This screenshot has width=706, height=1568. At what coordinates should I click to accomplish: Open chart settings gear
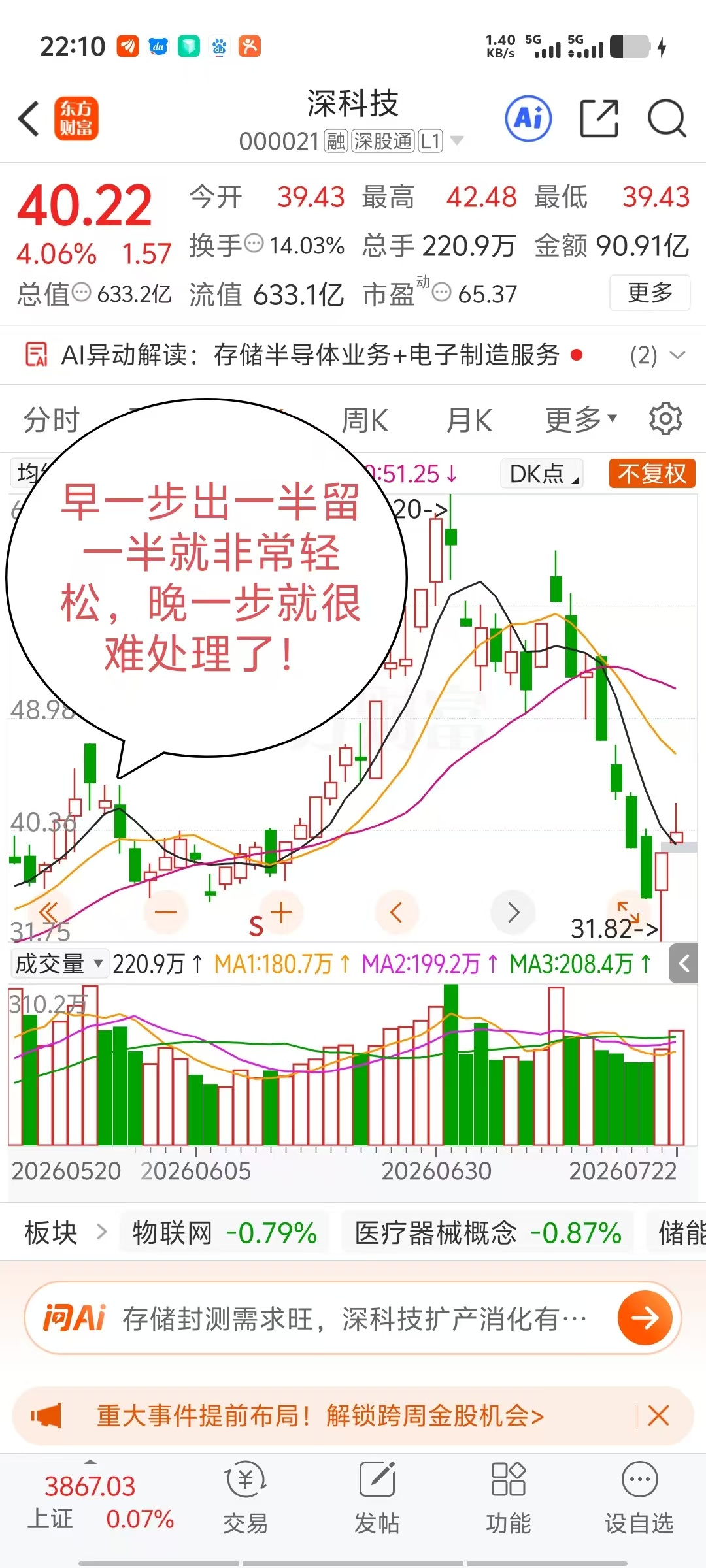click(x=665, y=419)
